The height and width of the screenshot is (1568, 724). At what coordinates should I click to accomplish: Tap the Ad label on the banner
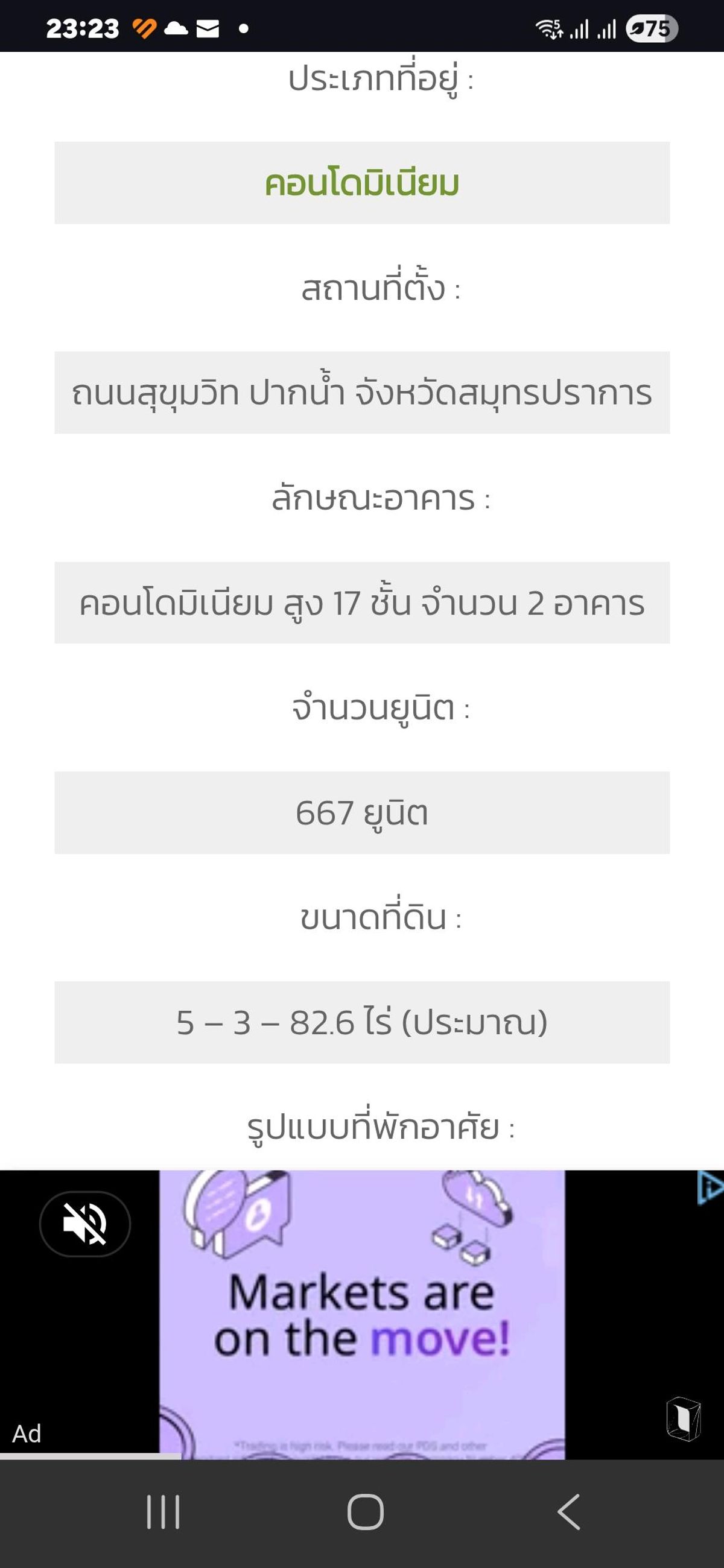click(x=27, y=1434)
